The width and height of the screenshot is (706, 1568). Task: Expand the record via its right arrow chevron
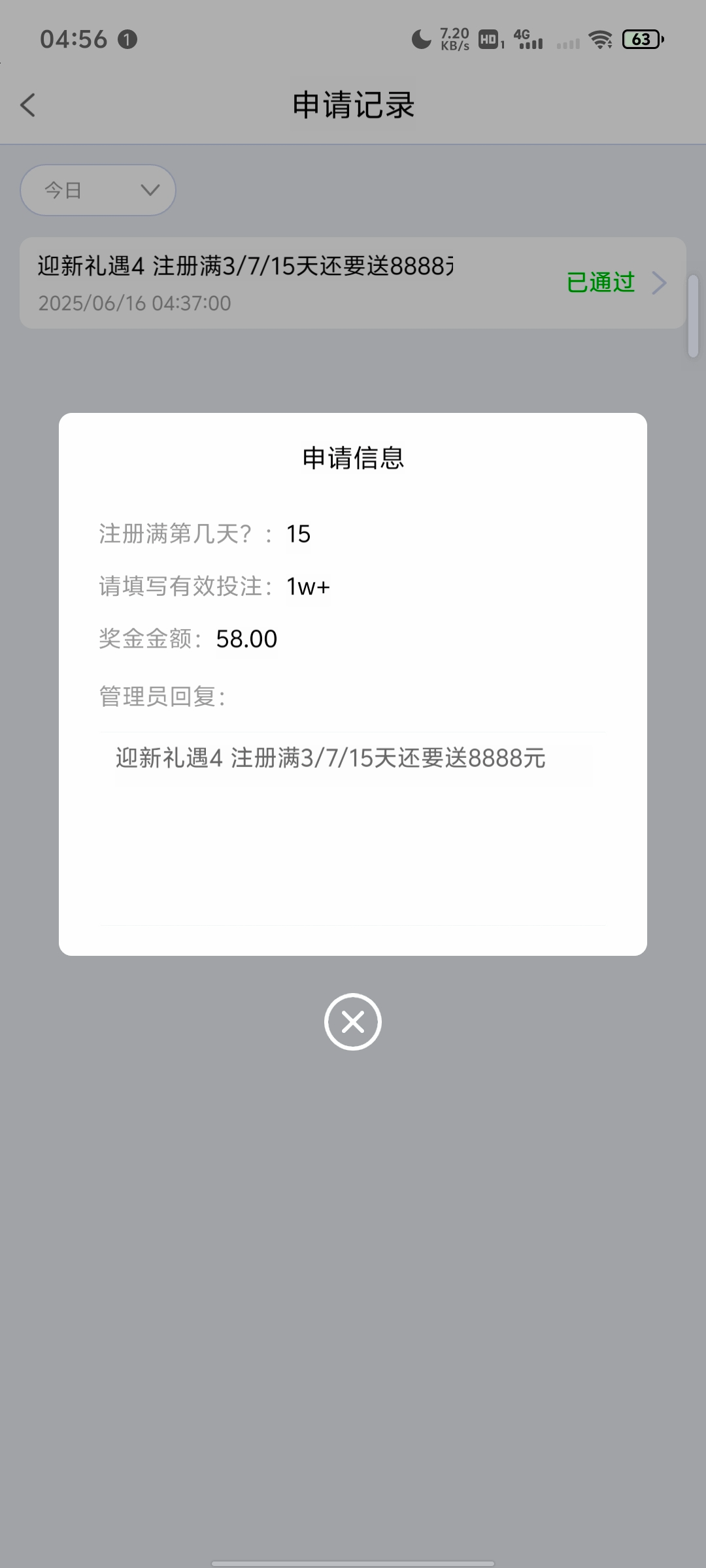(x=660, y=282)
